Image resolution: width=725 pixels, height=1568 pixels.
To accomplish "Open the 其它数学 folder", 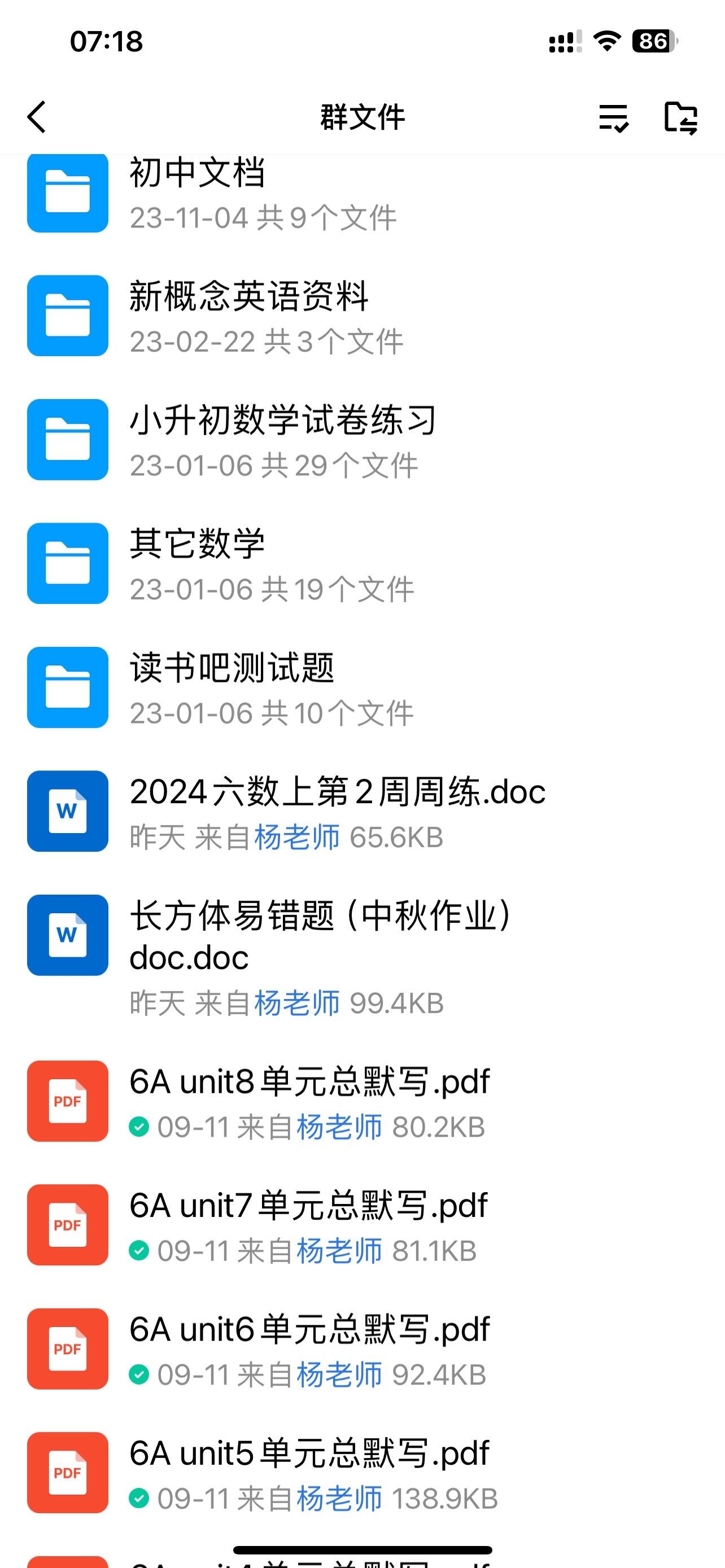I will pos(362,564).
